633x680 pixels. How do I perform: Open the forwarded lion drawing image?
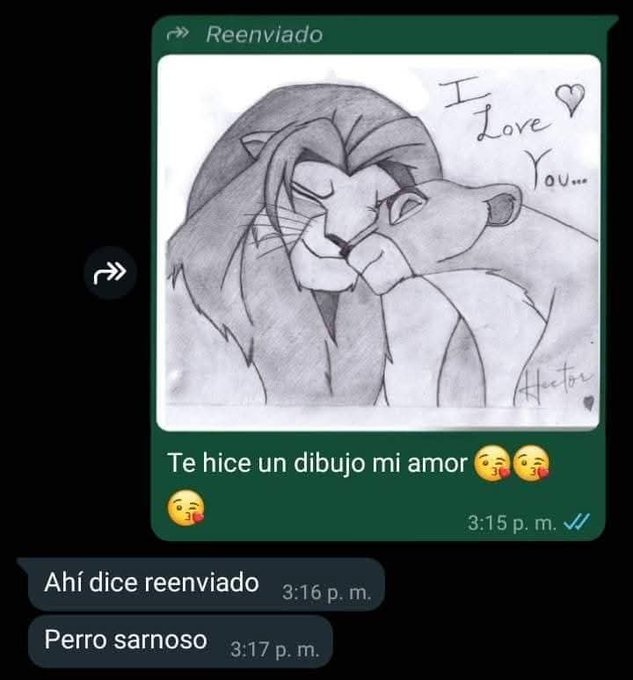[x=380, y=242]
